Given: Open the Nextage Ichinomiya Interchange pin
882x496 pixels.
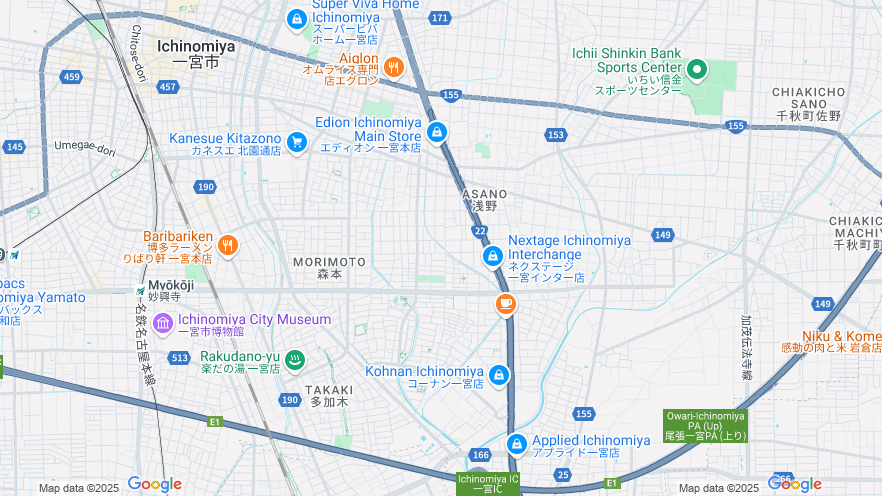Looking at the screenshot, I should point(493,257).
